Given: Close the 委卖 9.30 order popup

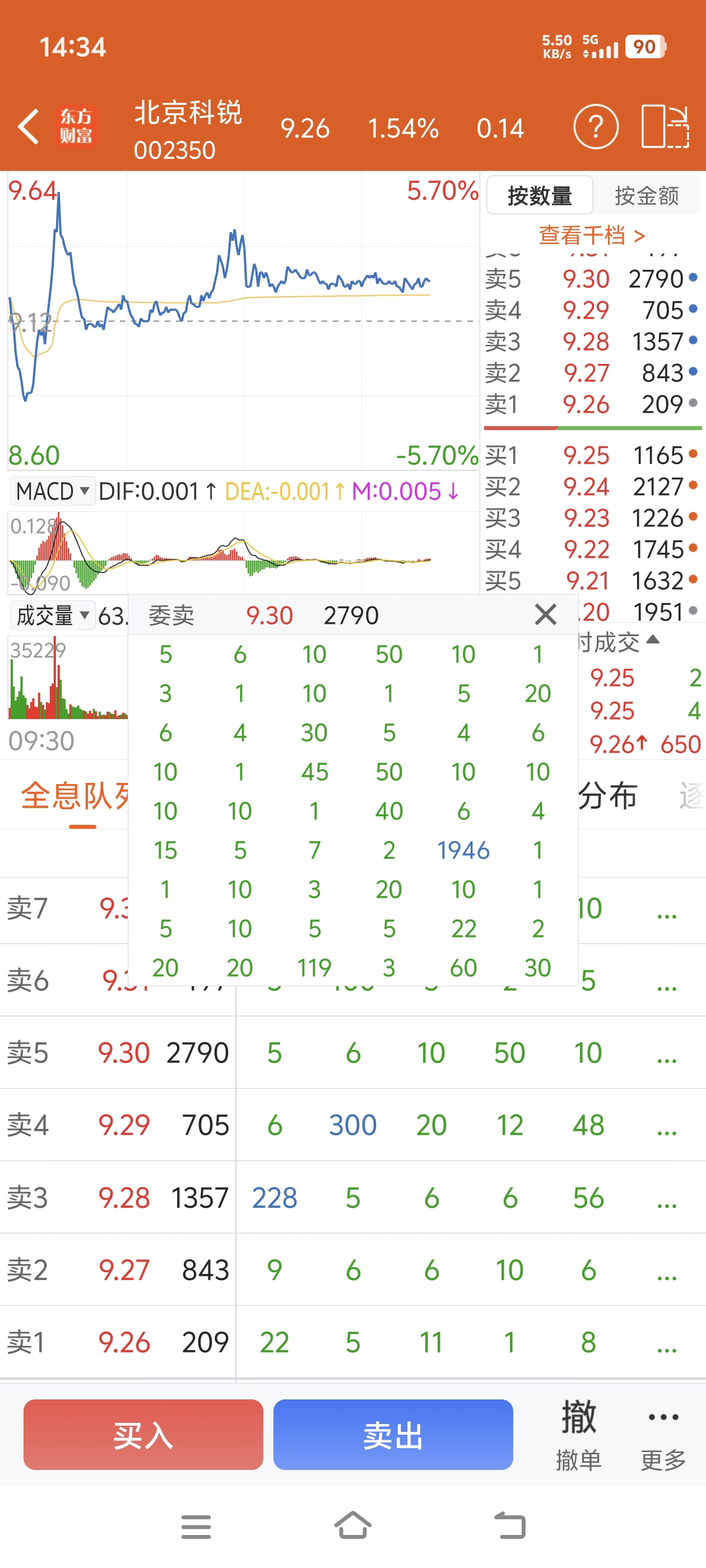Looking at the screenshot, I should pos(545,614).
